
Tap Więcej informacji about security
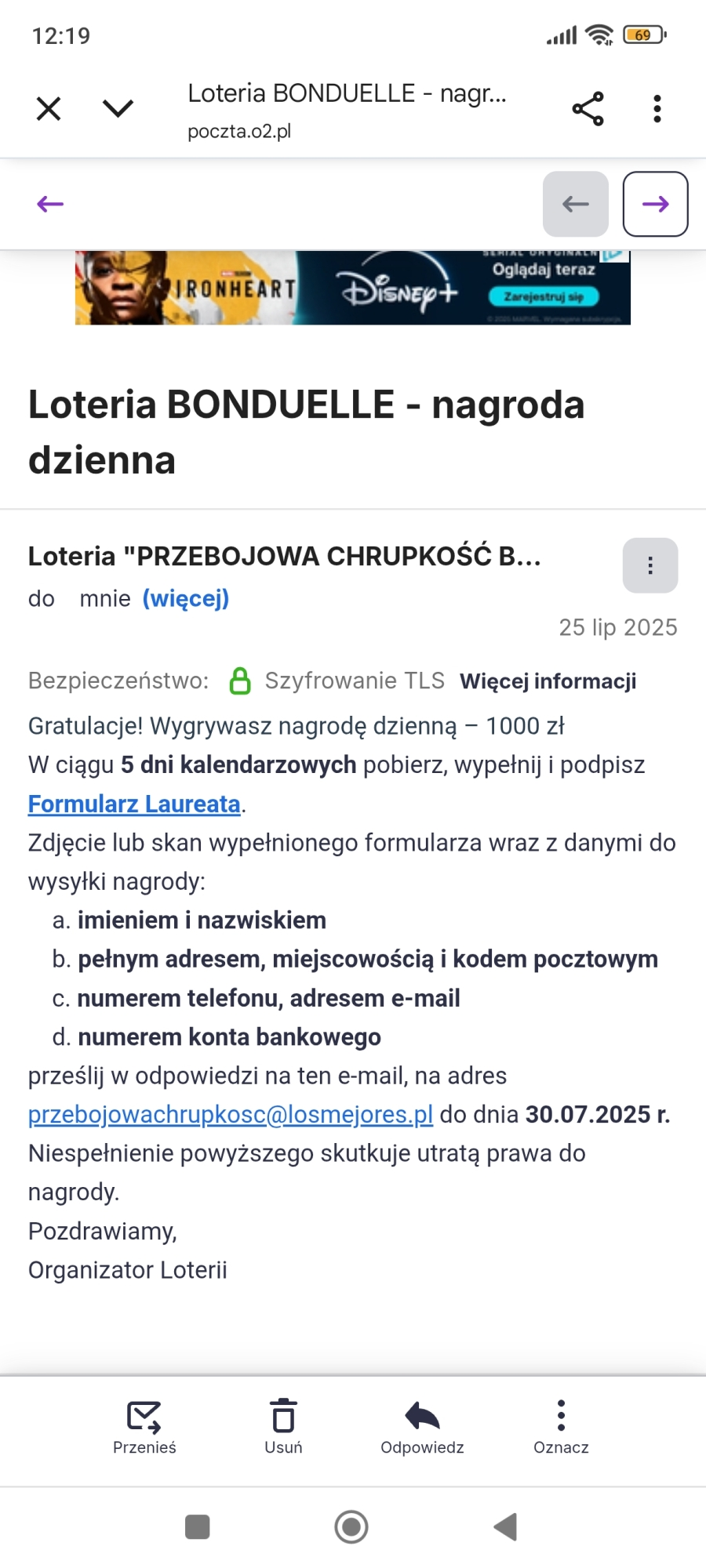coord(548,681)
